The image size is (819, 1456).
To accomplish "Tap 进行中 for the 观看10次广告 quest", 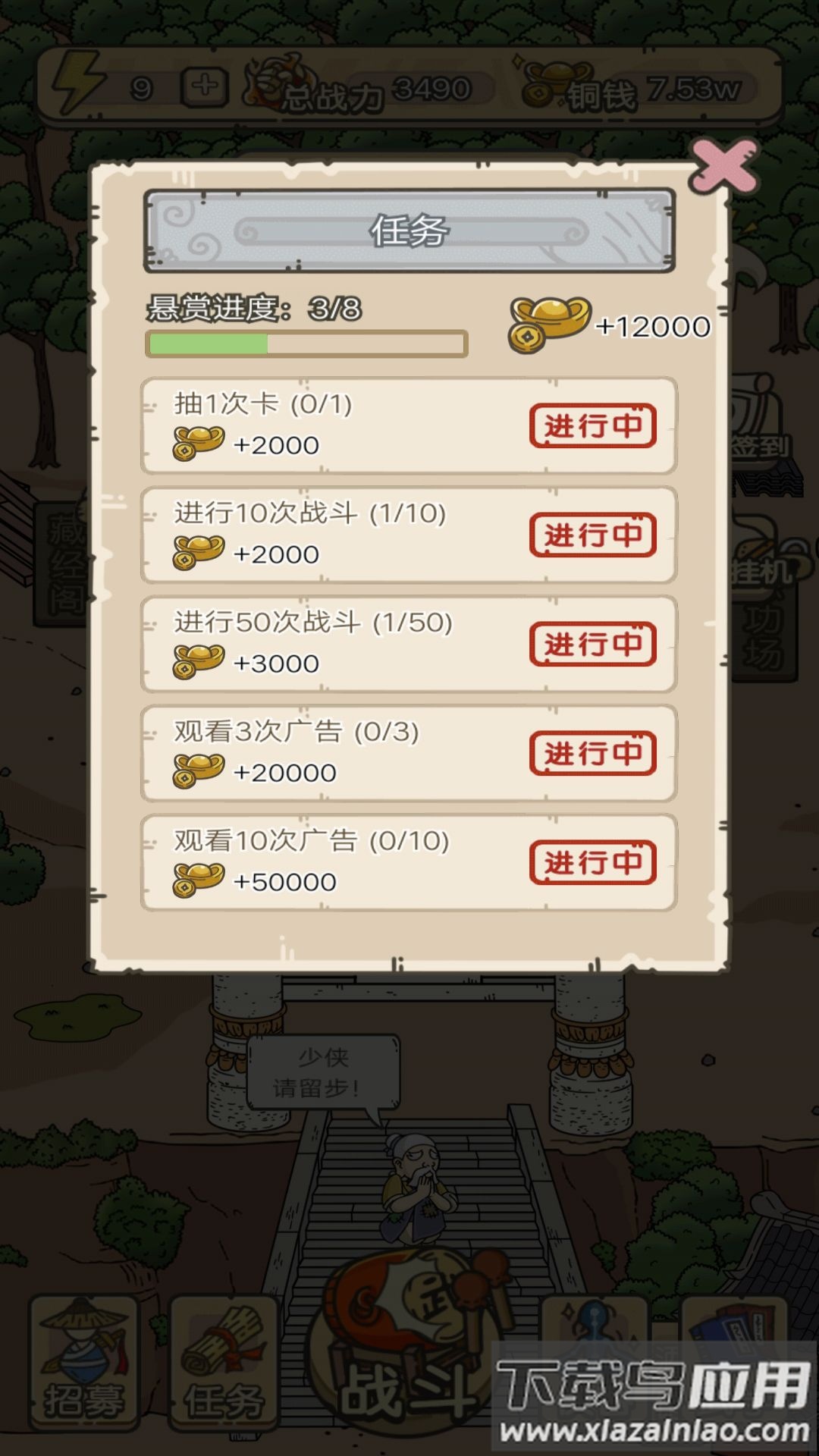I will [x=592, y=862].
